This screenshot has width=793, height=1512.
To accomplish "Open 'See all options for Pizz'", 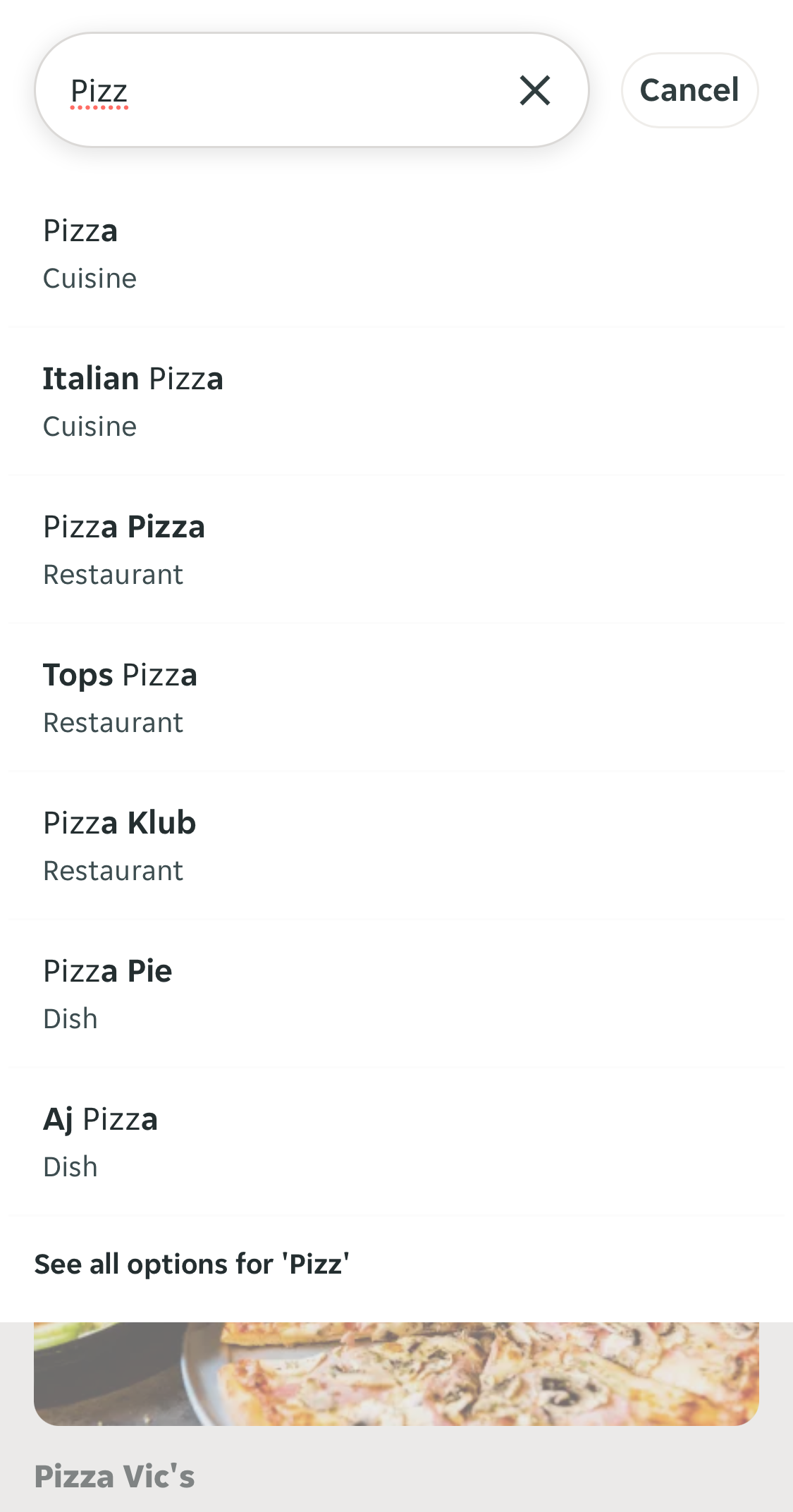I will (x=192, y=1263).
